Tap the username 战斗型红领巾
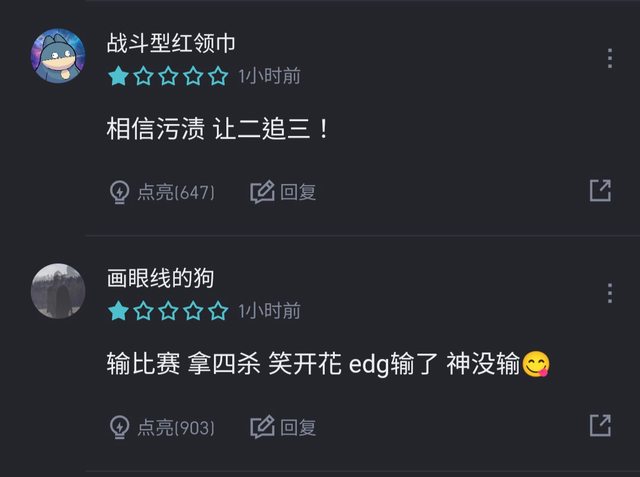 click(x=171, y=43)
